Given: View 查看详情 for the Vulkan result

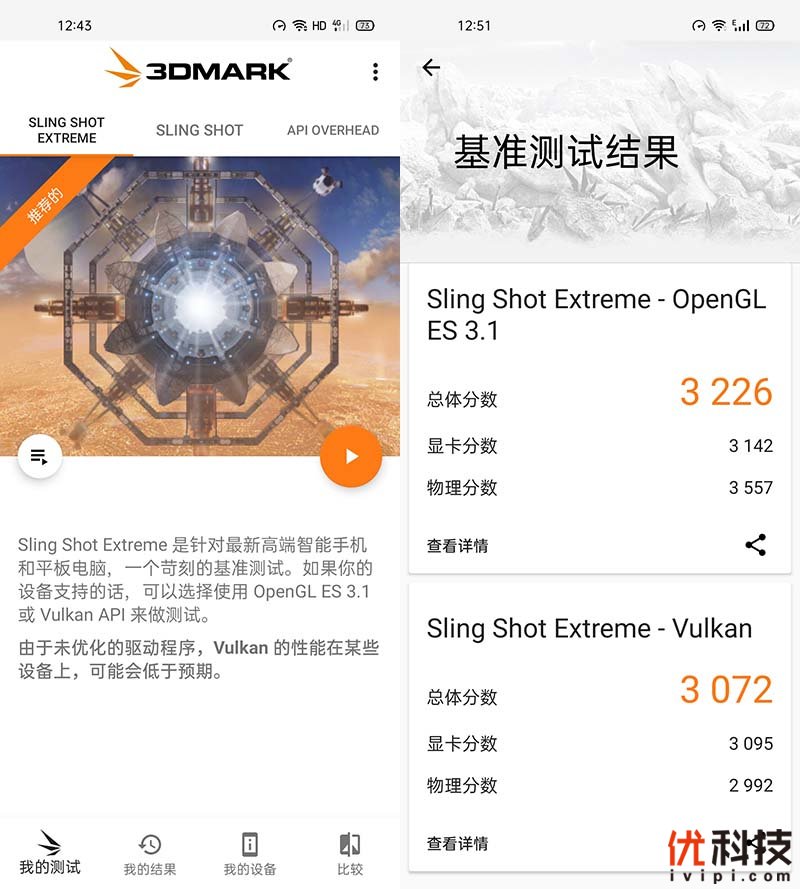Looking at the screenshot, I should click(x=458, y=844).
